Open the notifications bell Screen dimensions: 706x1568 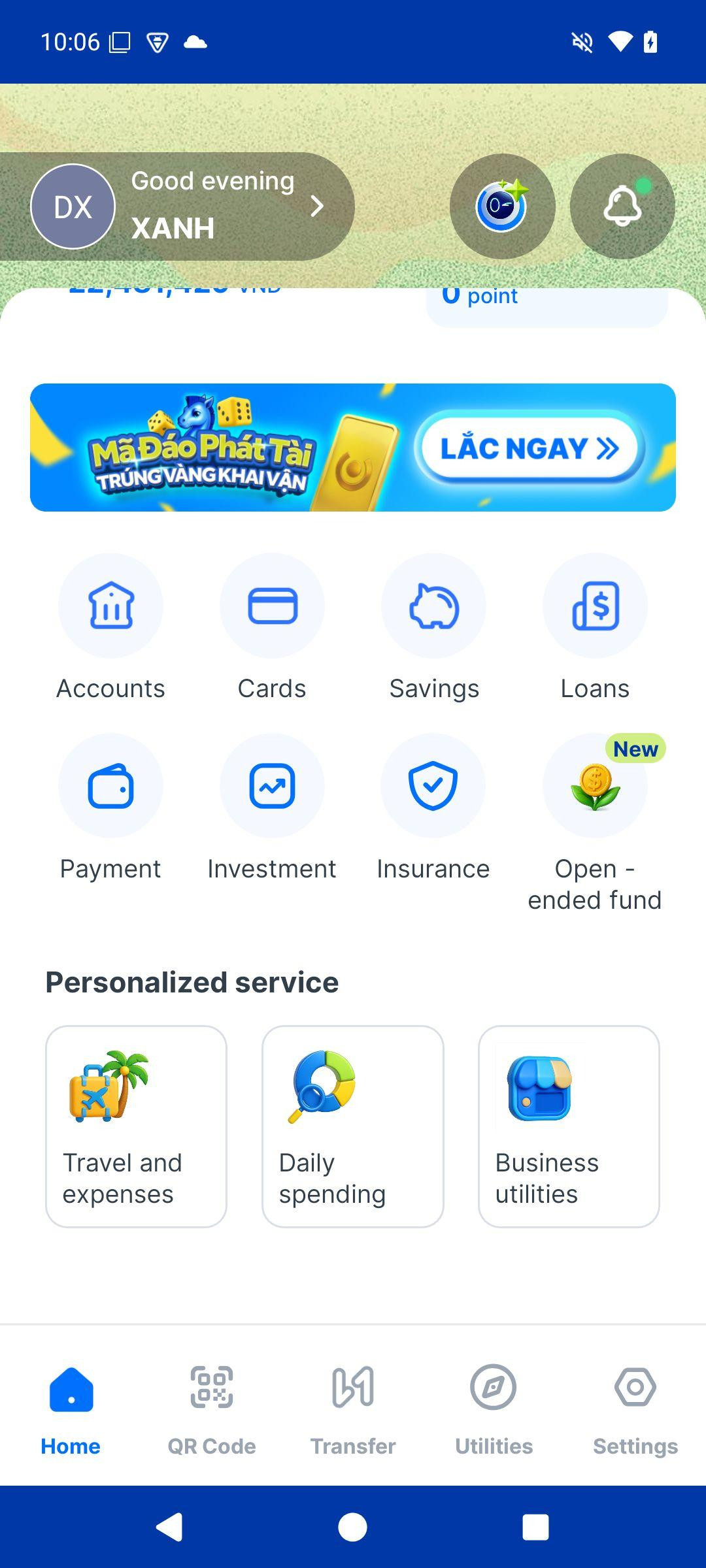(622, 206)
